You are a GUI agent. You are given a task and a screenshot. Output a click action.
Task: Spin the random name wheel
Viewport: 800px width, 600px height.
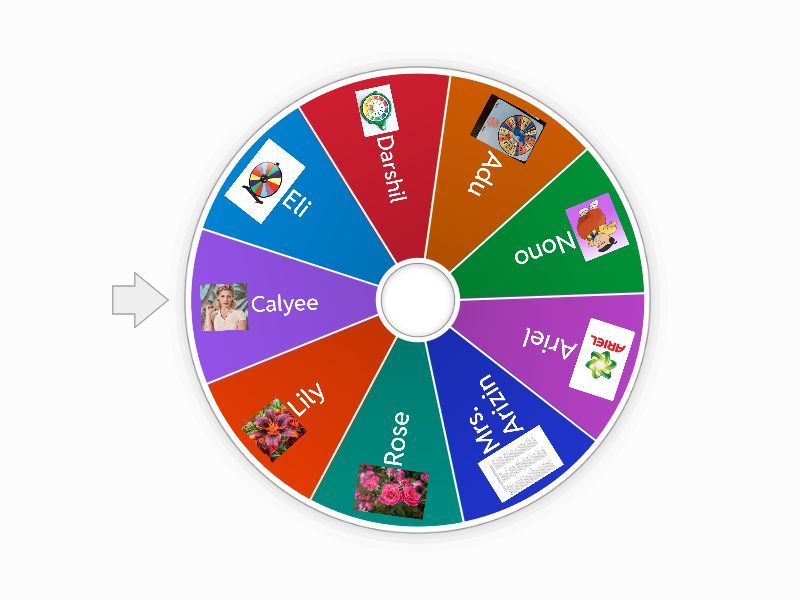pos(417,299)
